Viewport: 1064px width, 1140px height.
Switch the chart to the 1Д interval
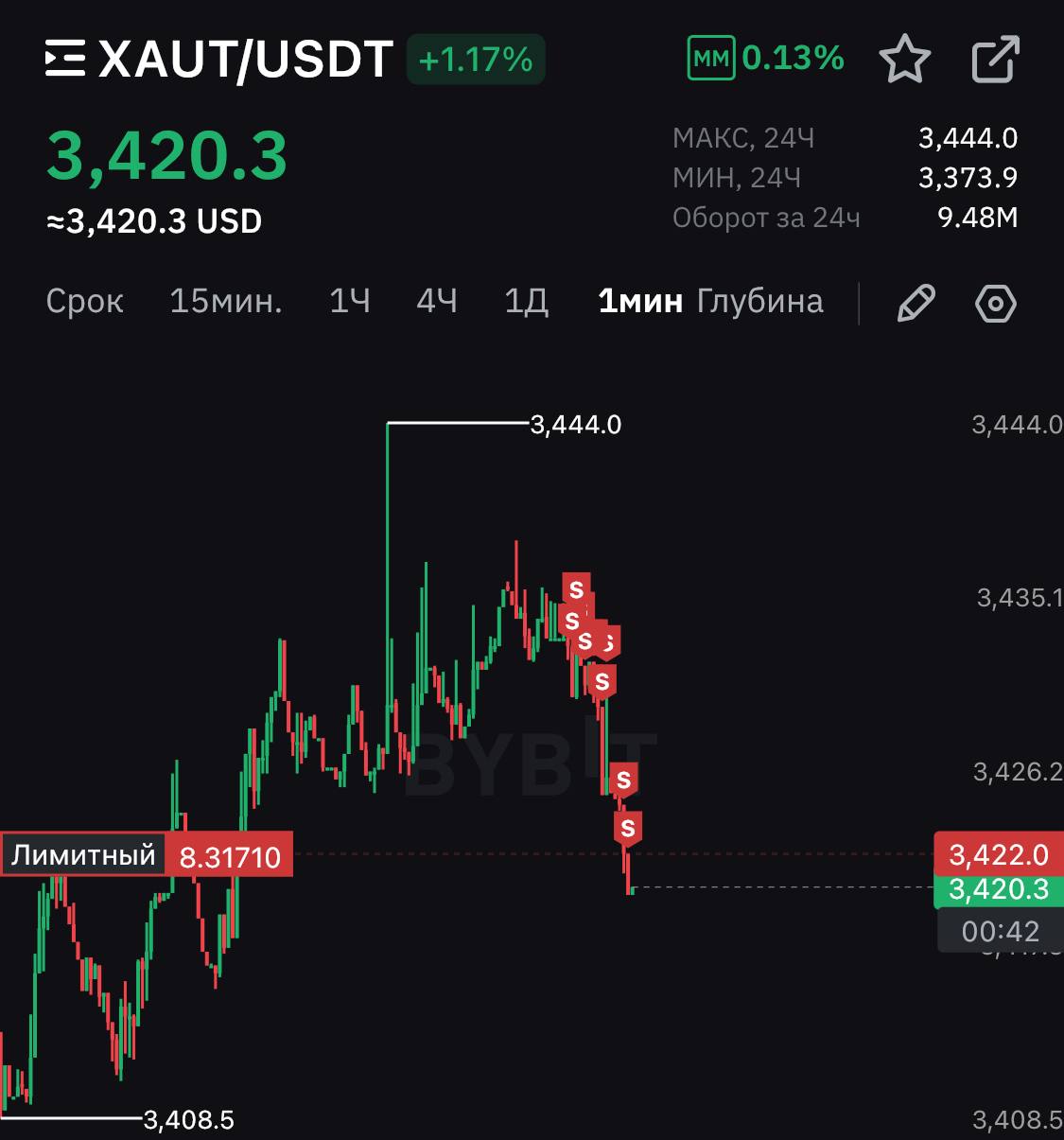[526, 302]
